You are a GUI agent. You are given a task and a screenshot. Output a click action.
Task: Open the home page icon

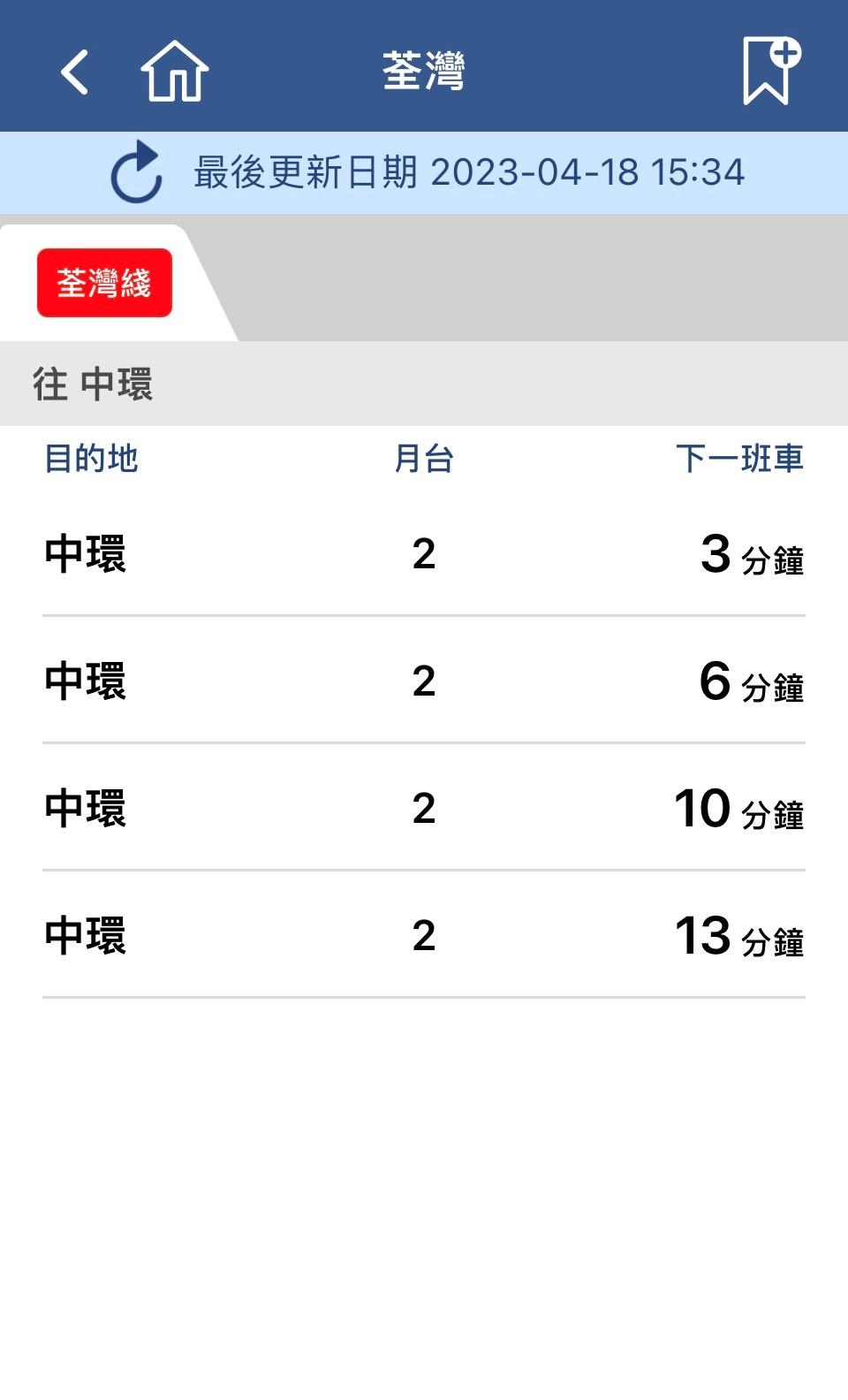tap(174, 72)
